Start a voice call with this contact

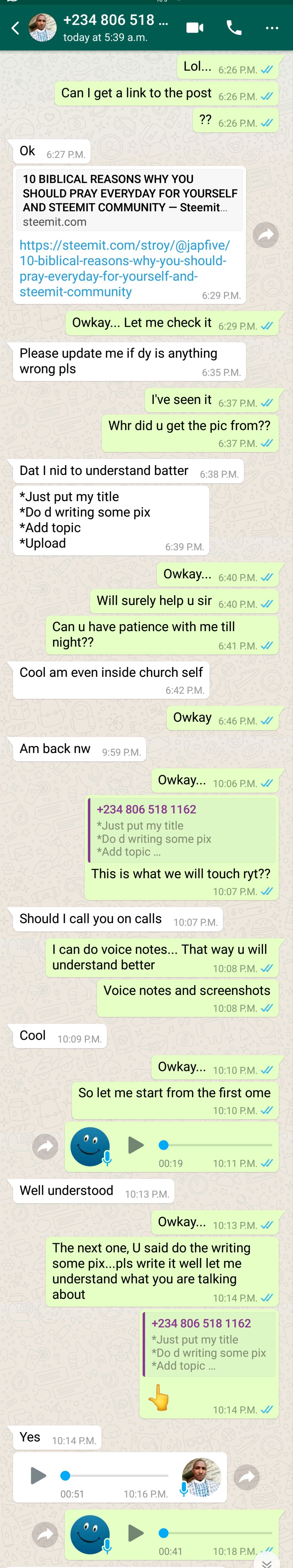coord(234,27)
